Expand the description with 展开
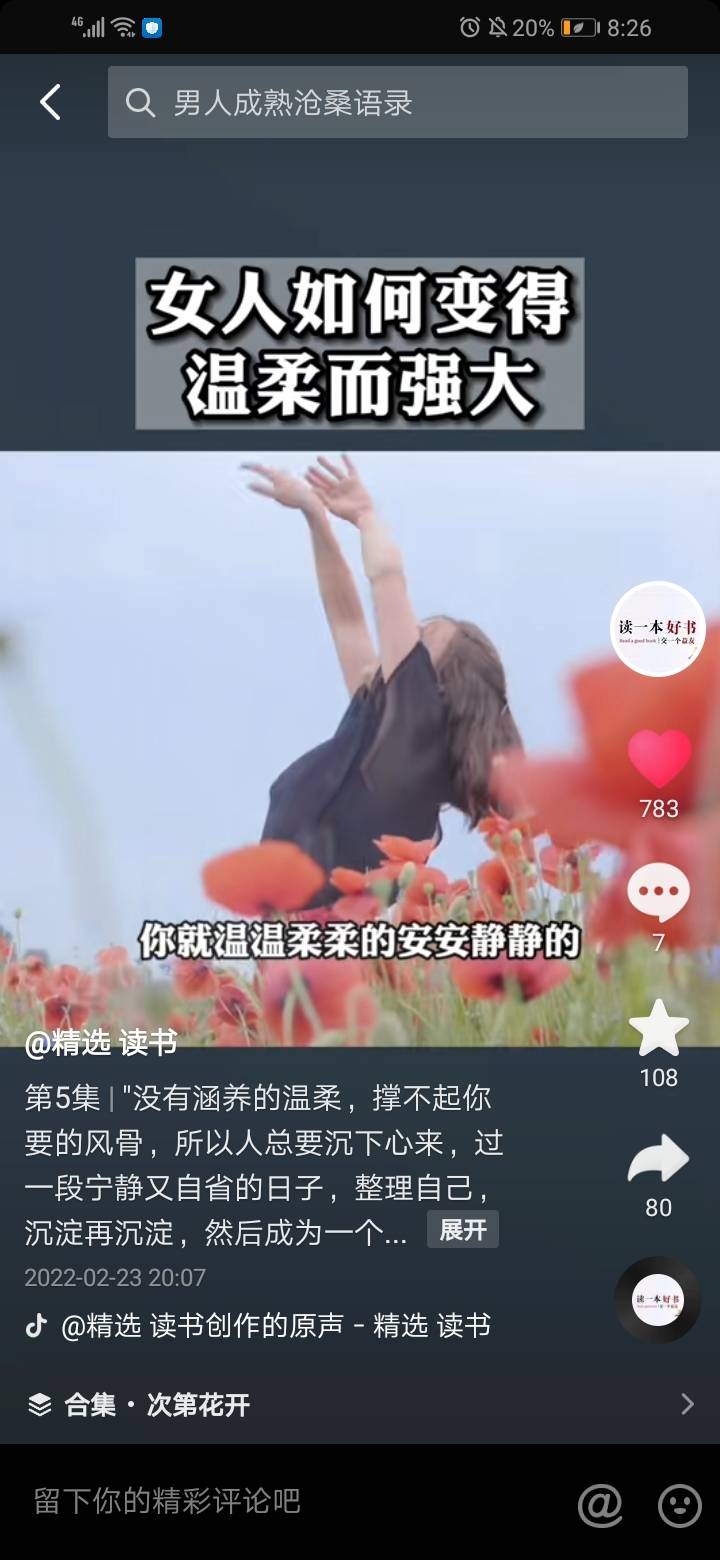This screenshot has width=720, height=1560. point(461,1230)
